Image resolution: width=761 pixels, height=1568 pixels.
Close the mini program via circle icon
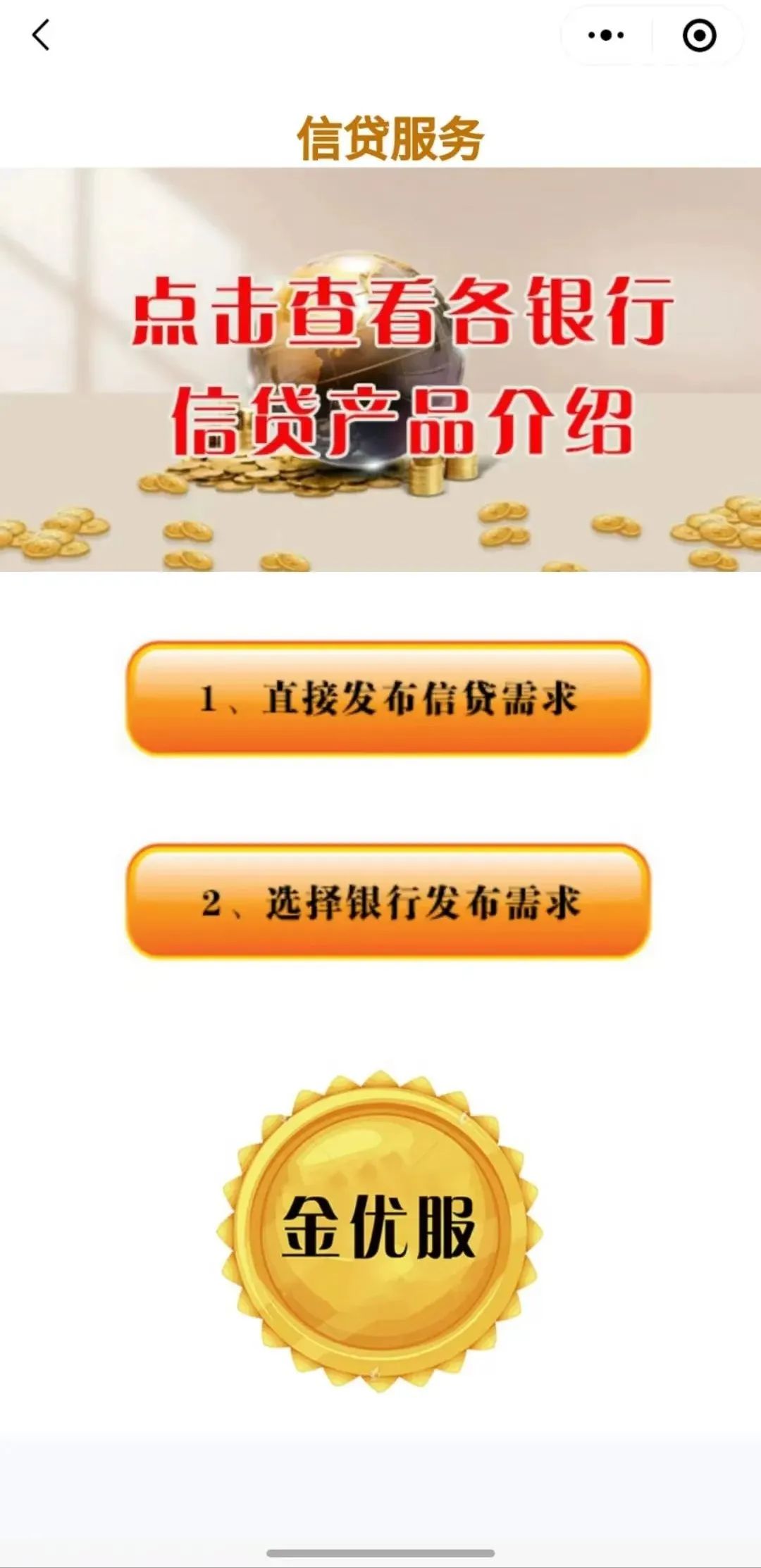pos(699,35)
